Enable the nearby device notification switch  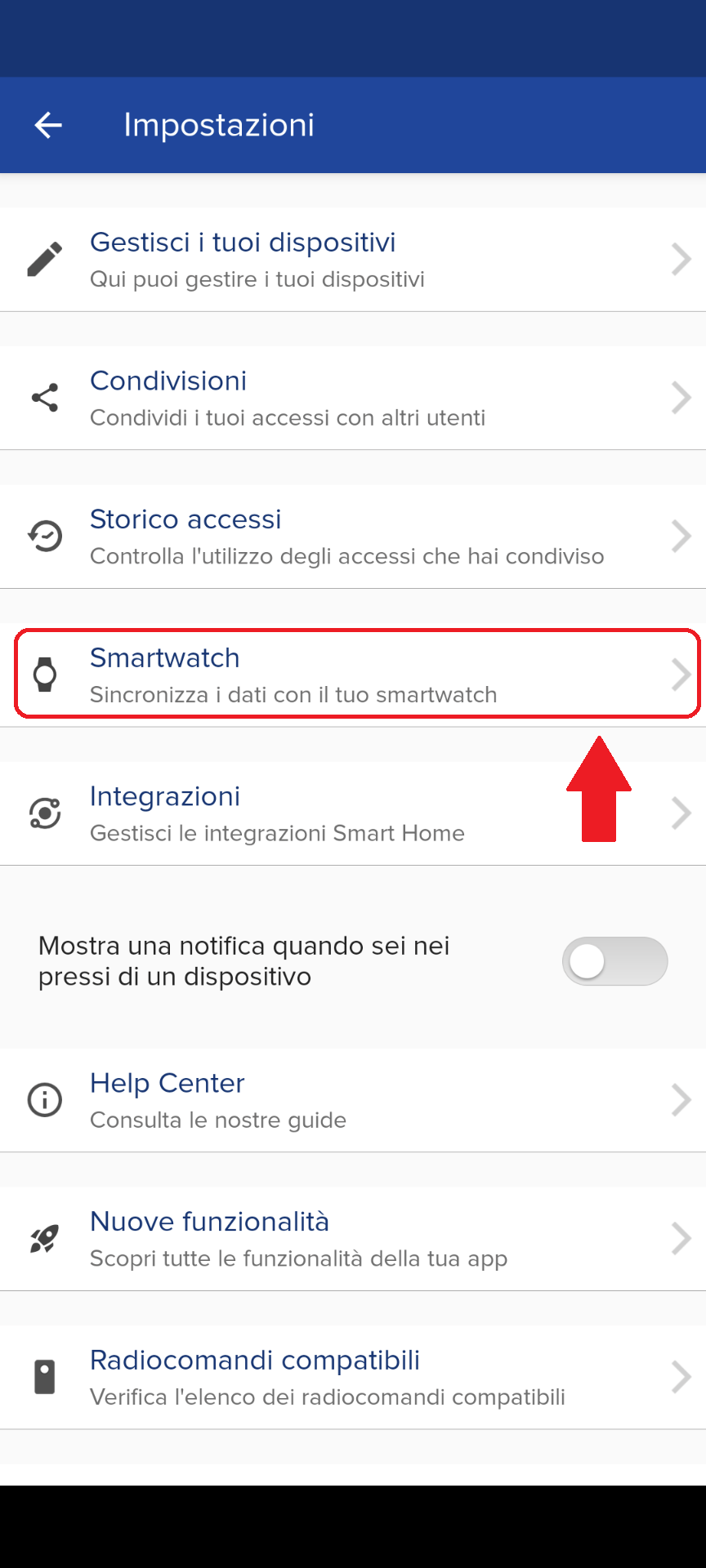pyautogui.click(x=614, y=961)
